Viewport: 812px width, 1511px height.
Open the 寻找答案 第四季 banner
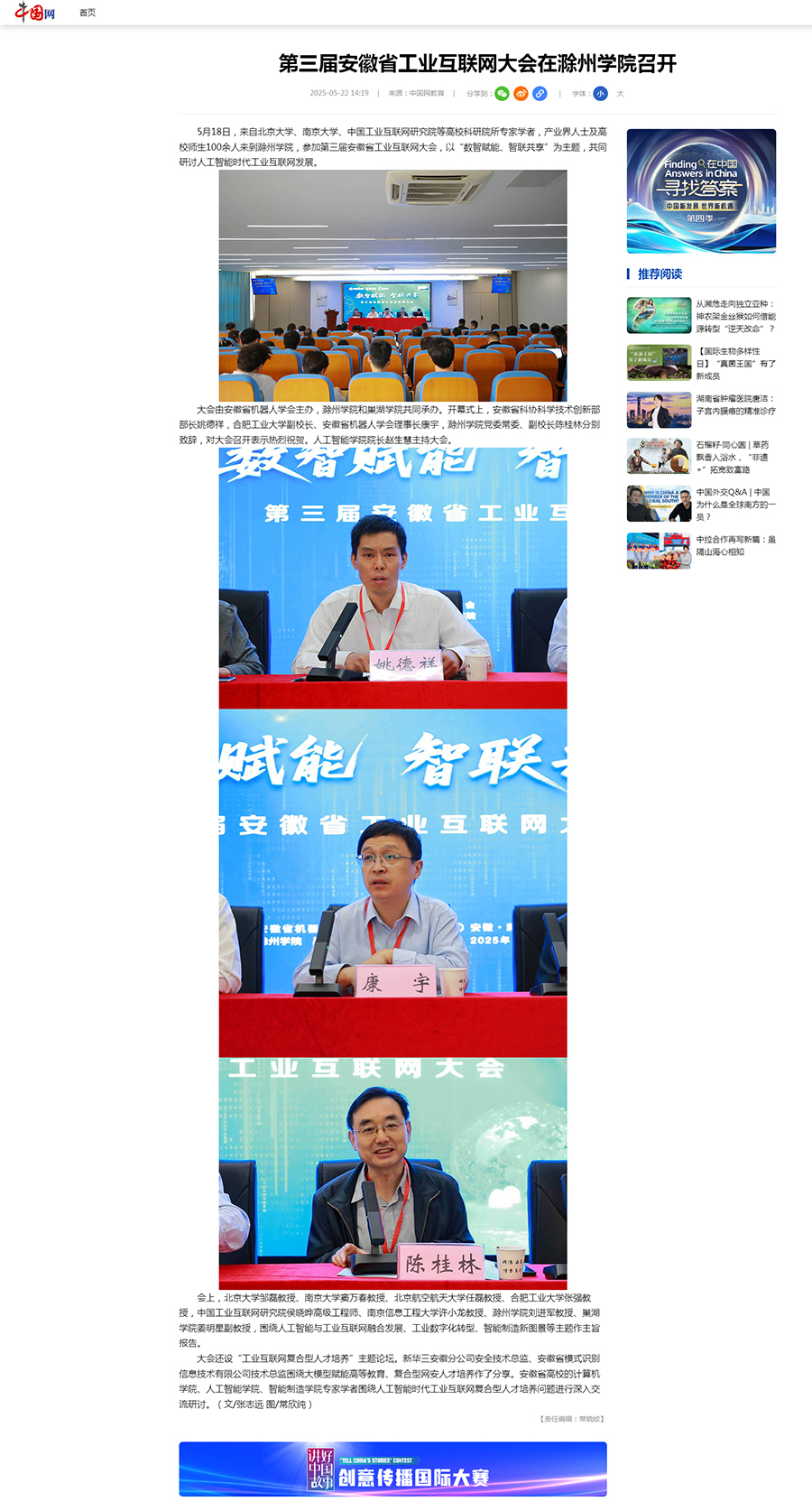coord(701,190)
